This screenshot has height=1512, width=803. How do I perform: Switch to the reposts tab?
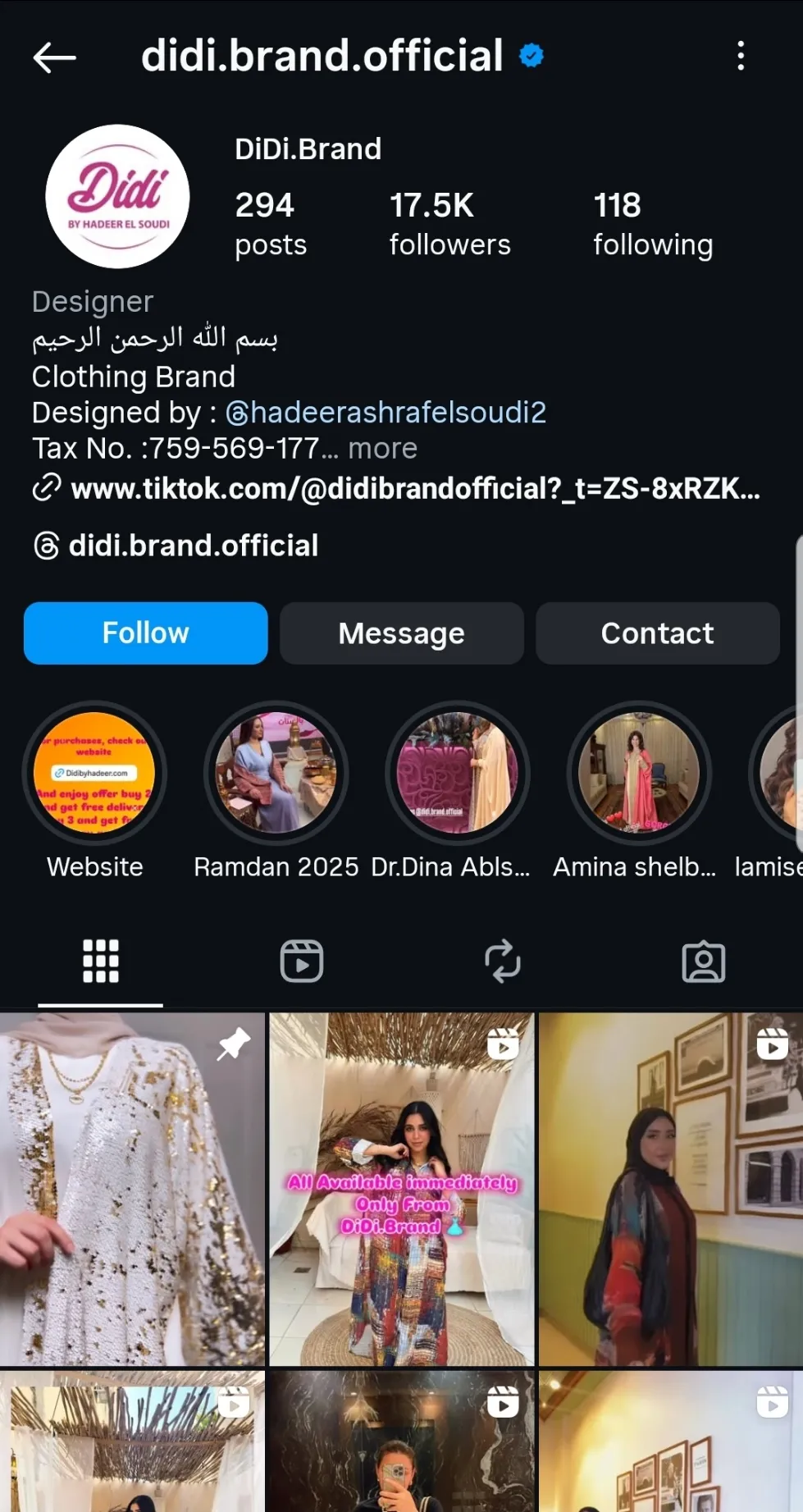click(x=502, y=961)
